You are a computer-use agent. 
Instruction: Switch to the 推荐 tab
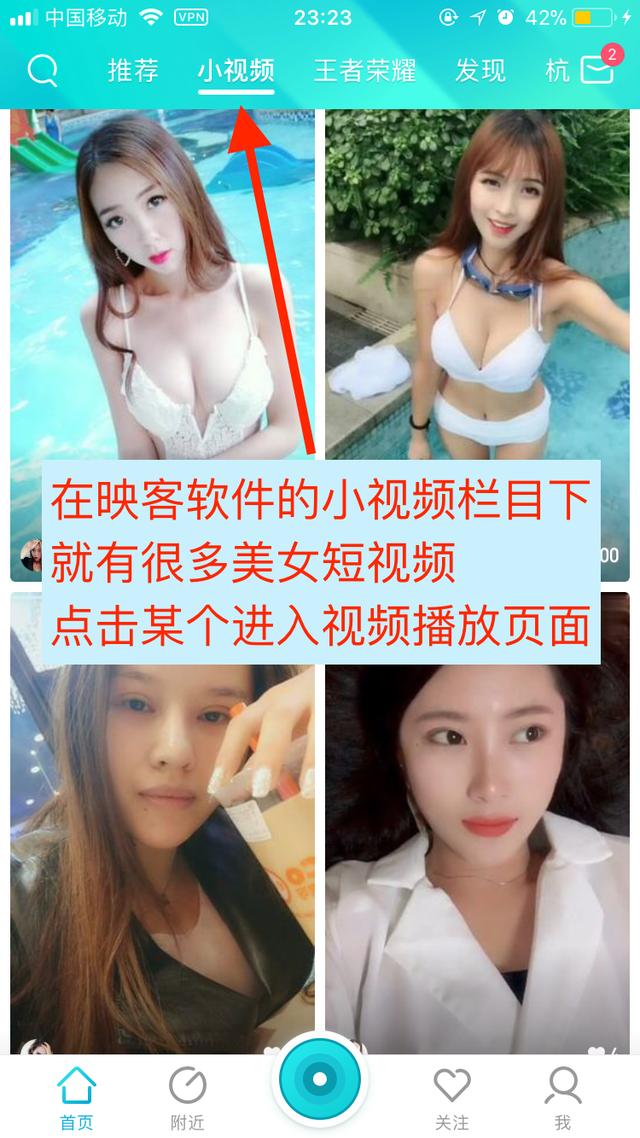click(133, 71)
